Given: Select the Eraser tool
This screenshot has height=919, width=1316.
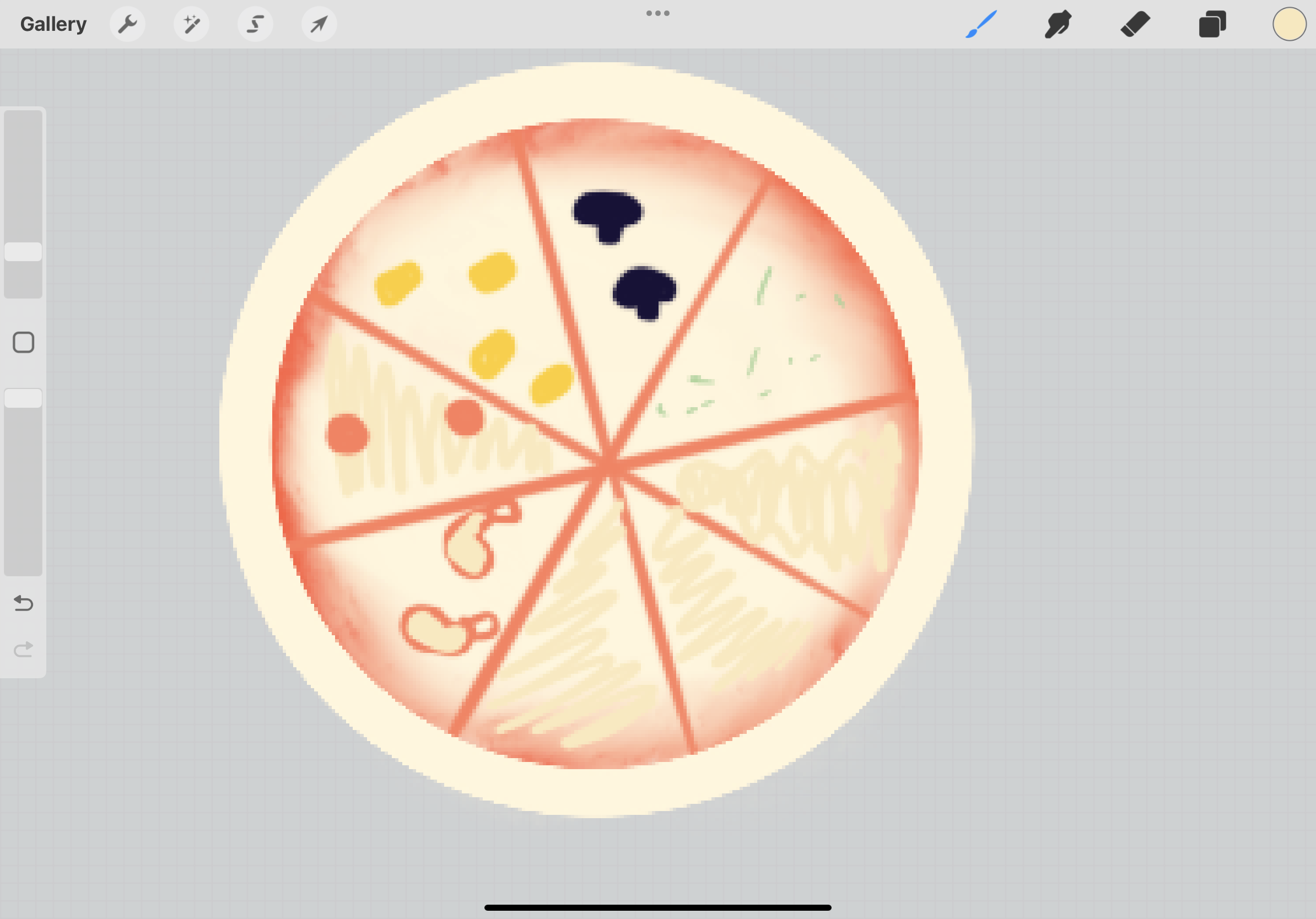Looking at the screenshot, I should point(1135,24).
